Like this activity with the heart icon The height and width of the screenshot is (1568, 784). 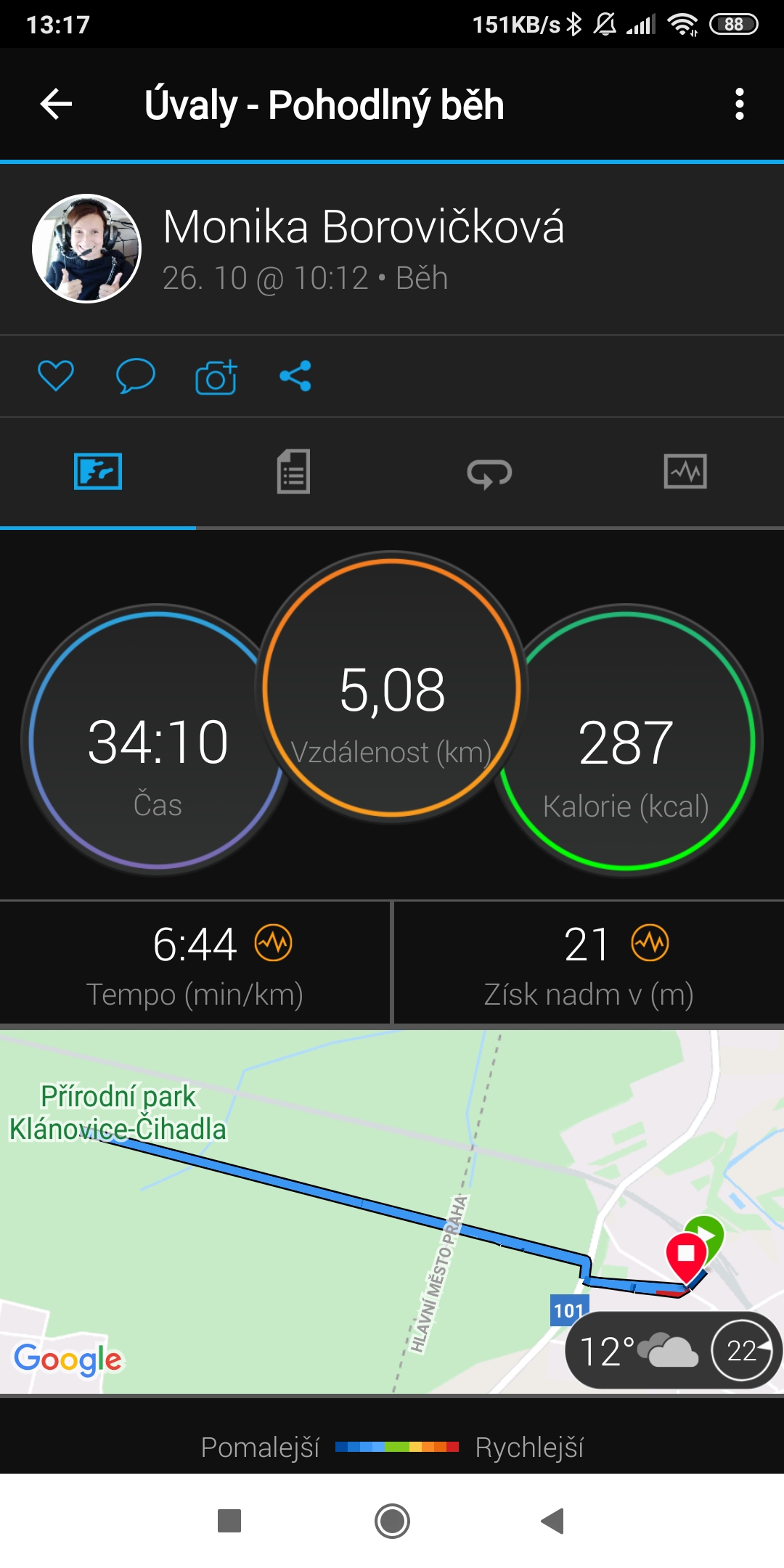(56, 376)
